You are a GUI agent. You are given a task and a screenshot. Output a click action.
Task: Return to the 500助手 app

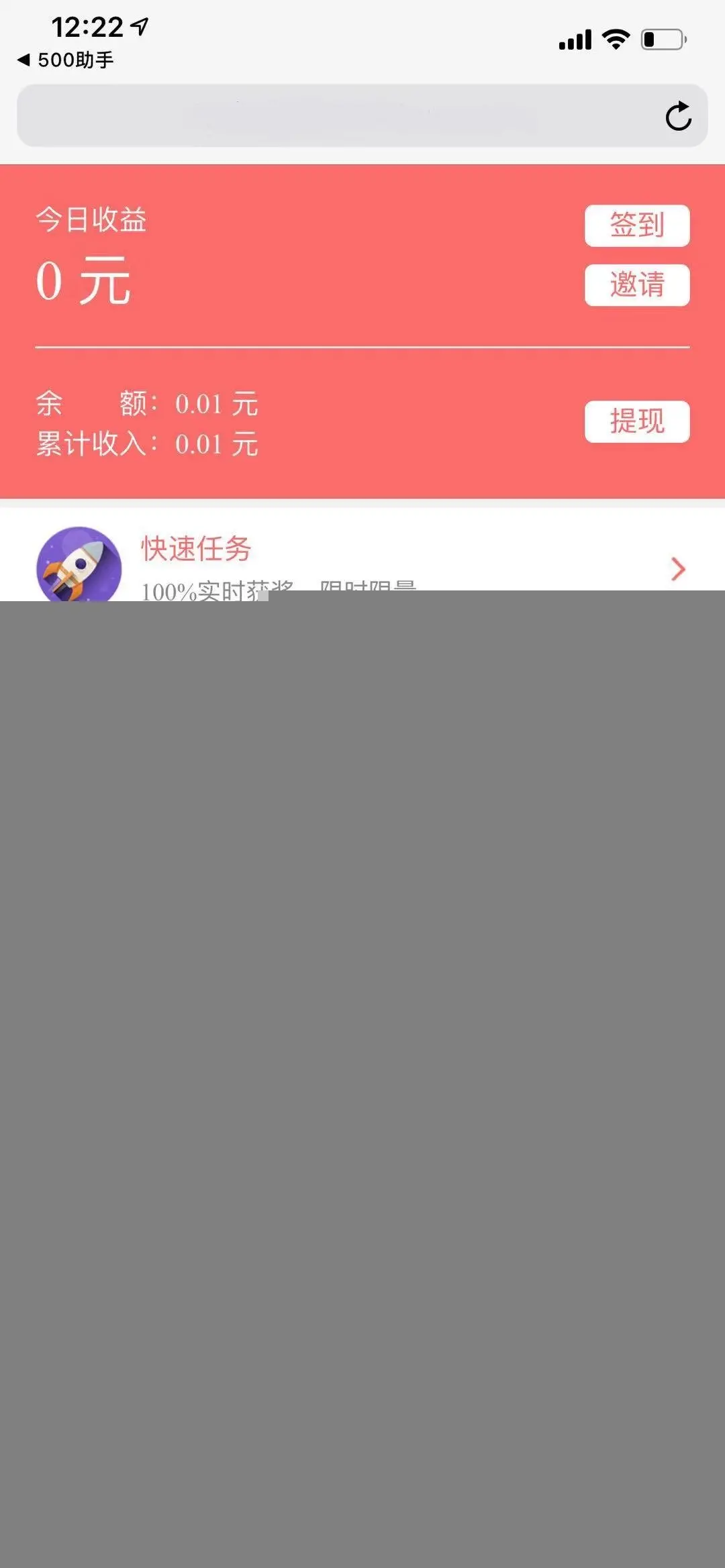pos(66,60)
